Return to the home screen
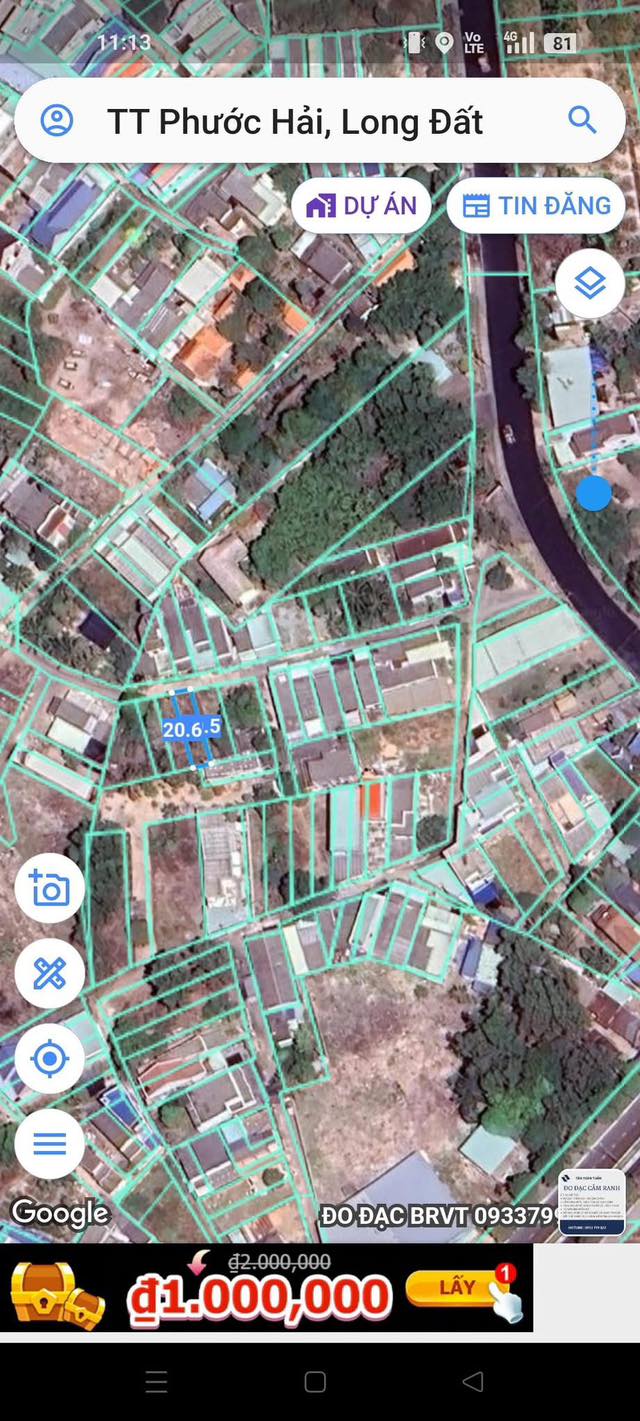The image size is (640, 1421). 315,1382
